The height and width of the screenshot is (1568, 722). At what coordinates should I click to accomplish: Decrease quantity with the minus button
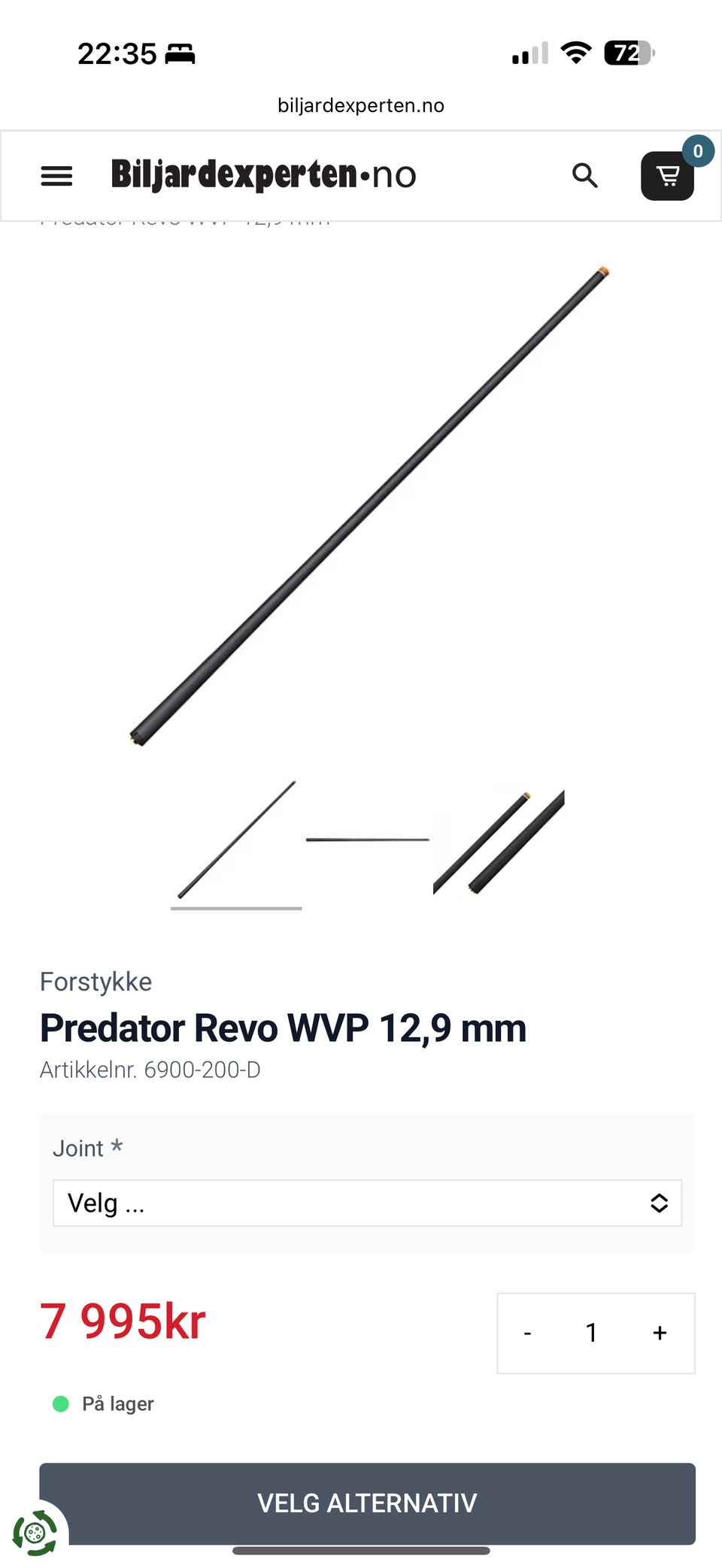(528, 1333)
